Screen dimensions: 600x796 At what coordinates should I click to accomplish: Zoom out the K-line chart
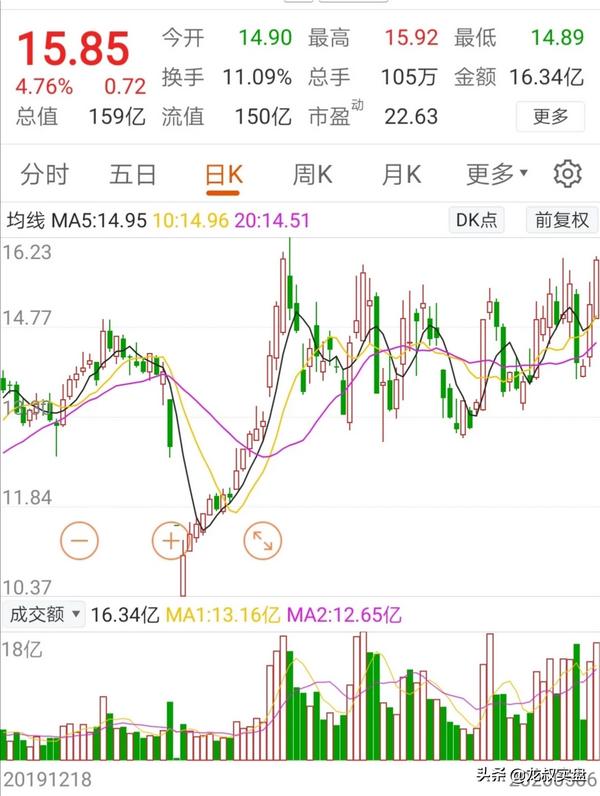click(80, 541)
